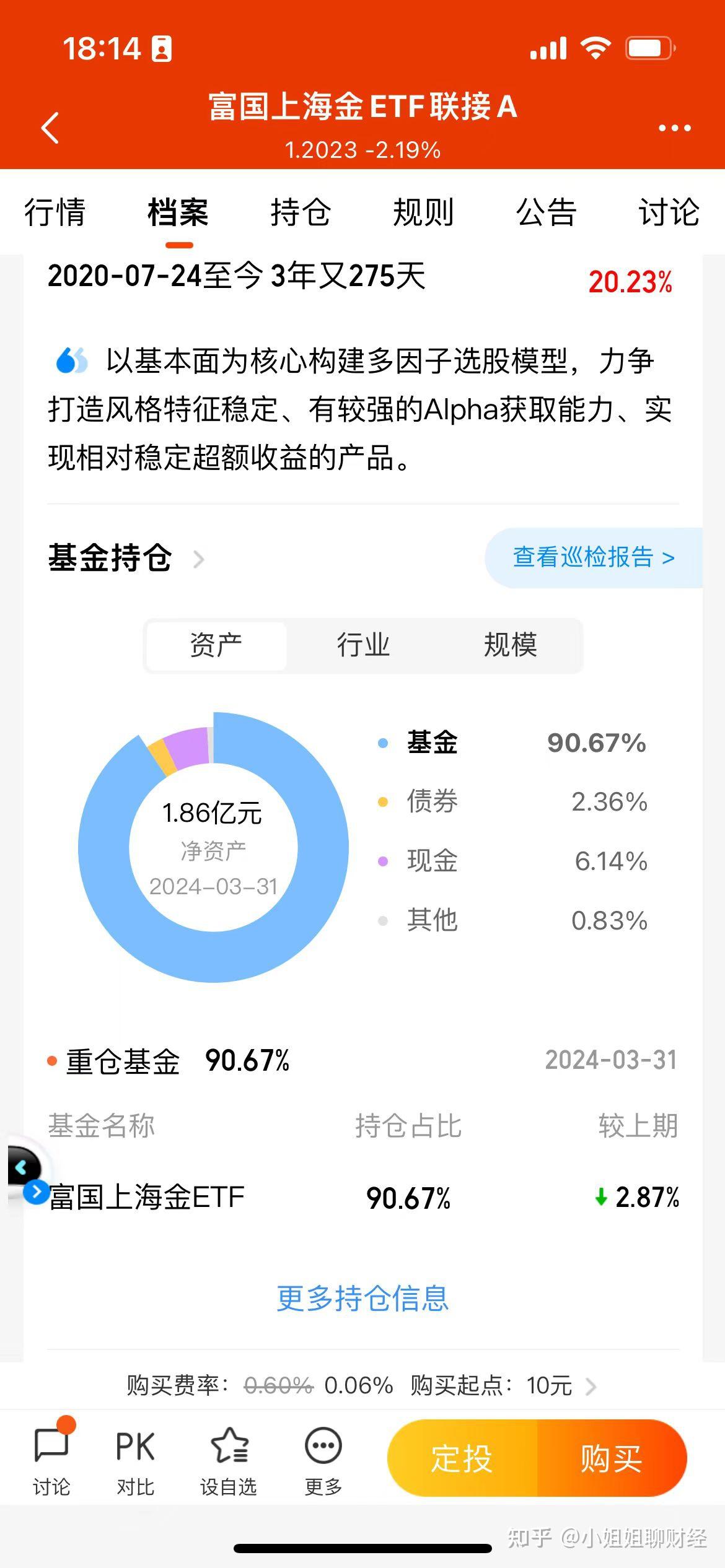The width and height of the screenshot is (725, 1568).
Task: Select the 资产 segment in the holdings chart
Action: click(216, 645)
